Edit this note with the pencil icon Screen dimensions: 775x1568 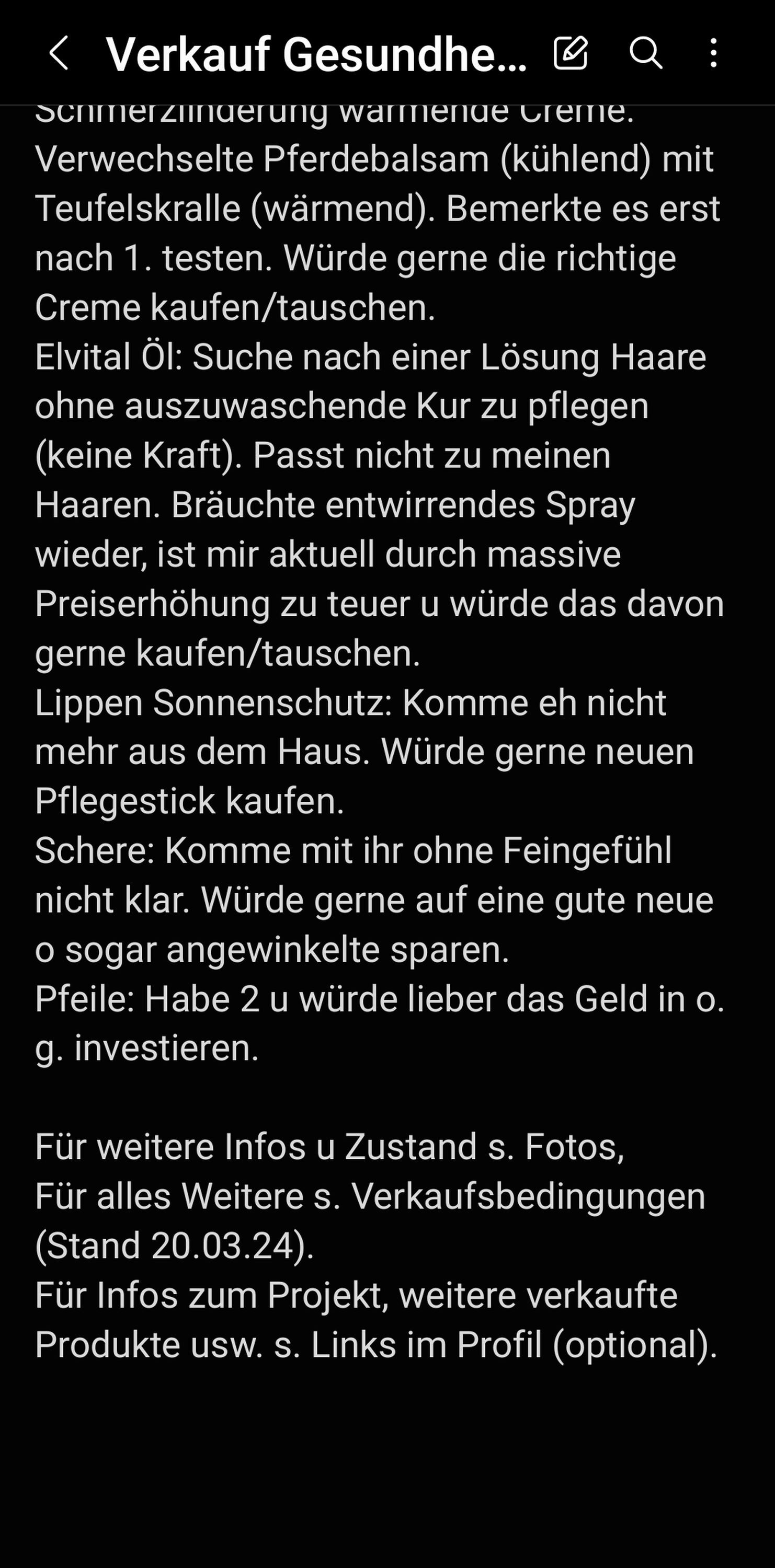pos(571,53)
